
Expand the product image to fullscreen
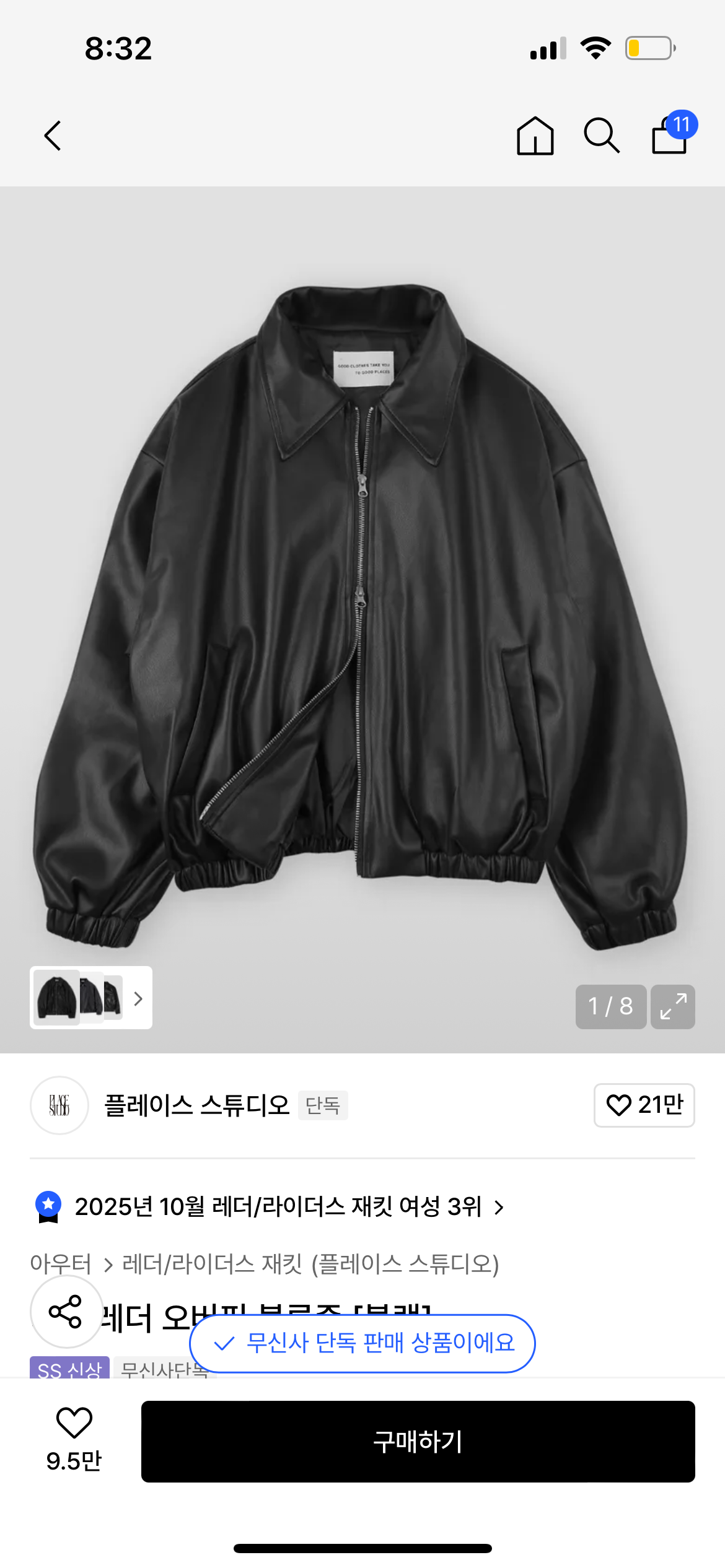click(x=672, y=1006)
